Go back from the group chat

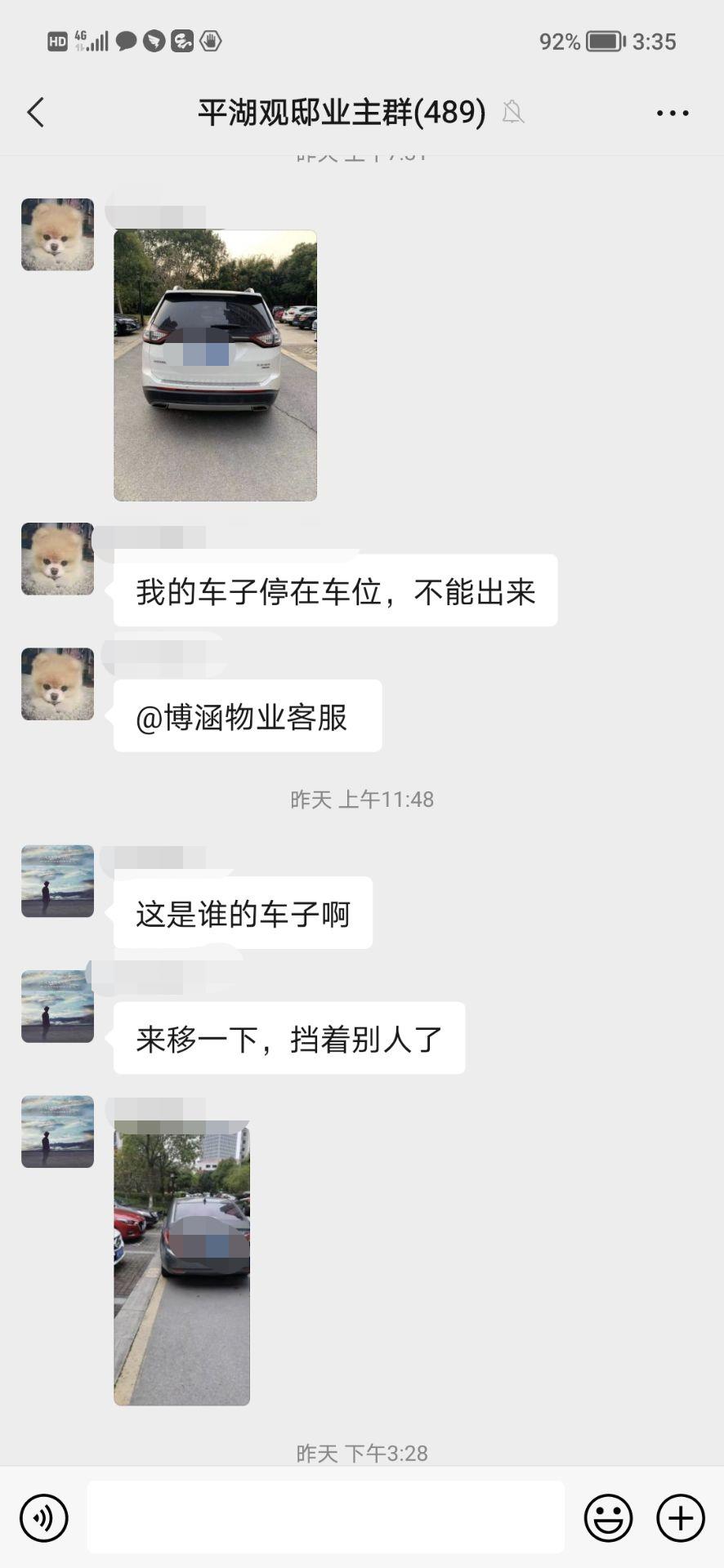(x=36, y=113)
